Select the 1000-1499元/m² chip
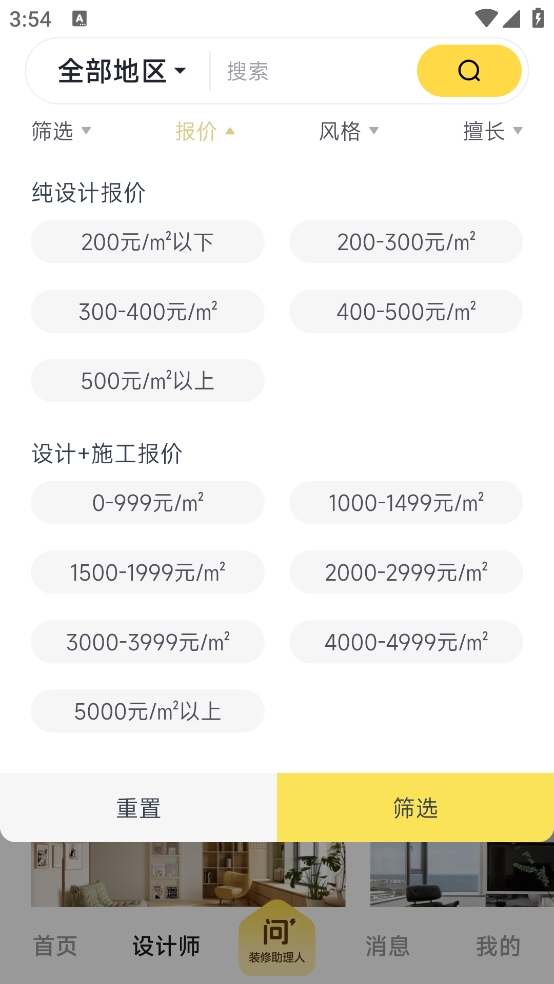Screen dimensions: 554x984 (x=406, y=503)
